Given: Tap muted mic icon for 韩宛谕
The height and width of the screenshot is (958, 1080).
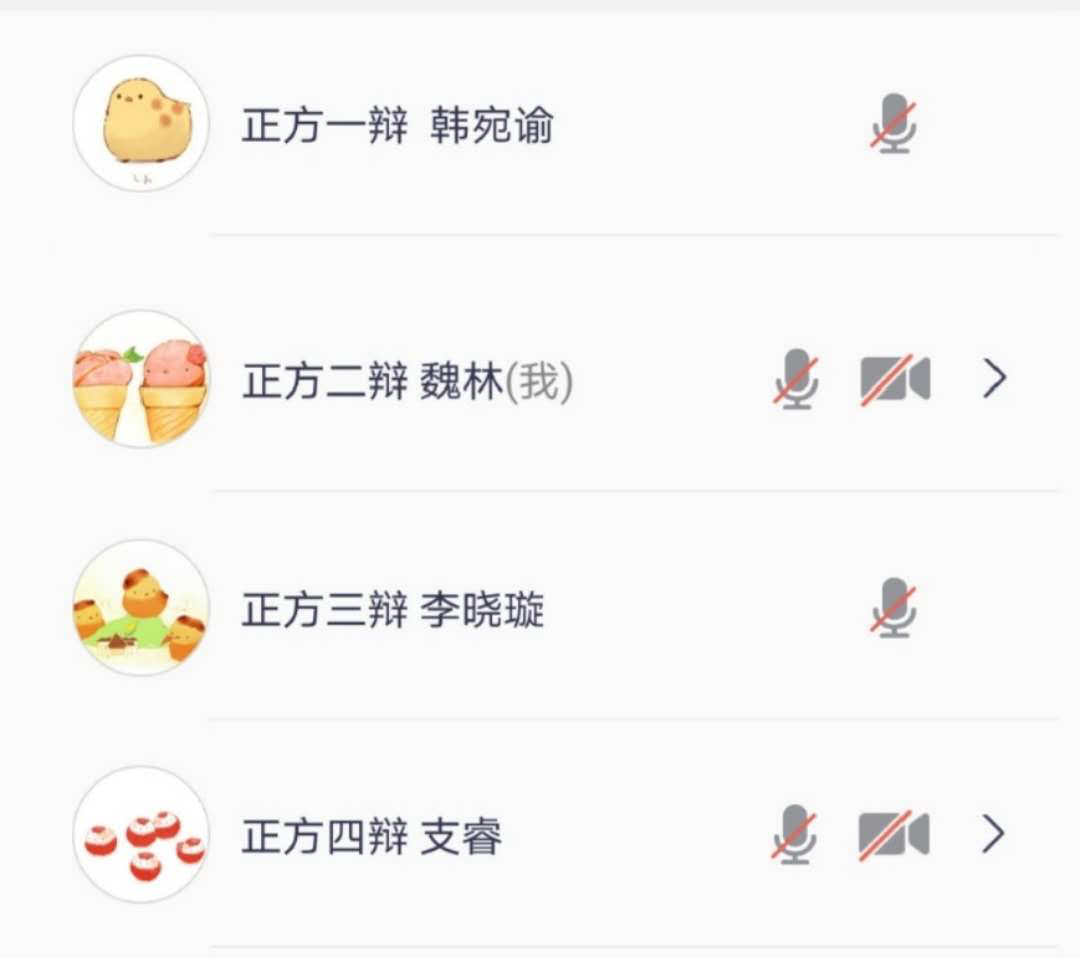Looking at the screenshot, I should pyautogui.click(x=893, y=125).
